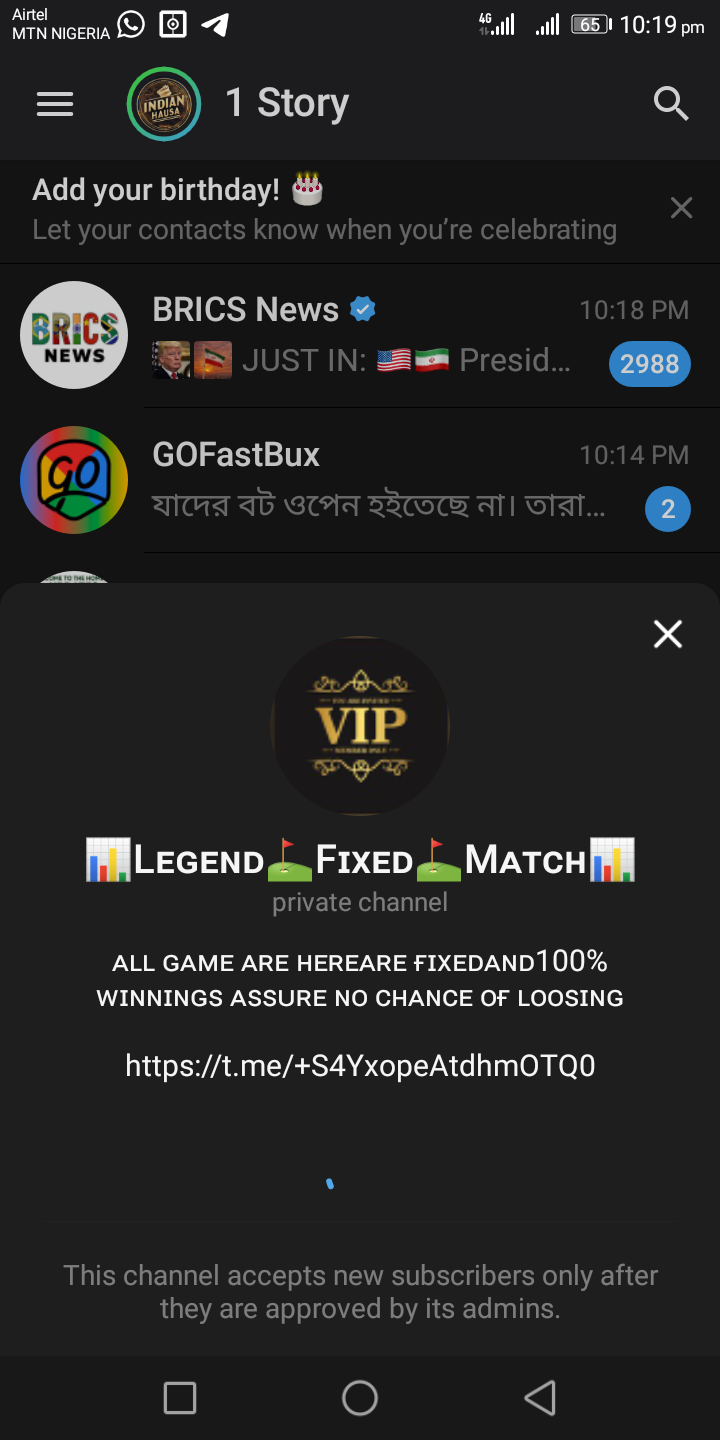Open the t.me invite link
Viewport: 720px width, 1440px height.
(360, 1066)
